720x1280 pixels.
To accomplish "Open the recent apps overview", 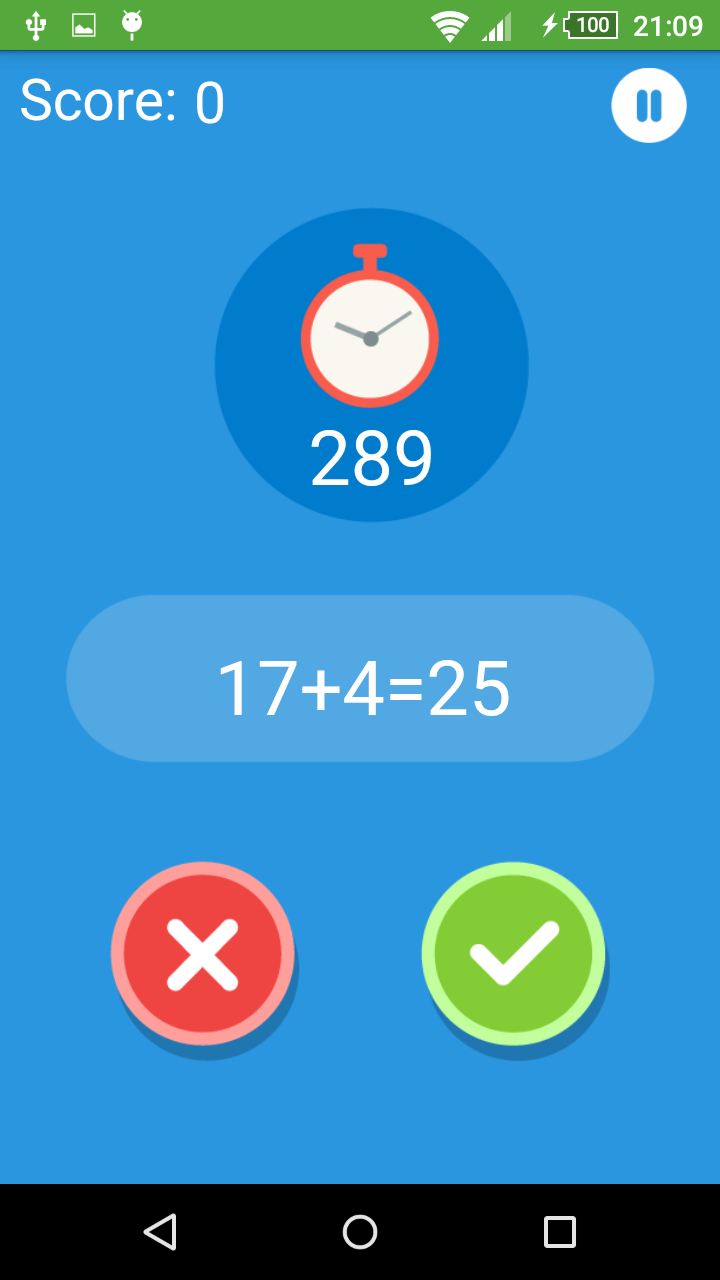I will click(559, 1232).
